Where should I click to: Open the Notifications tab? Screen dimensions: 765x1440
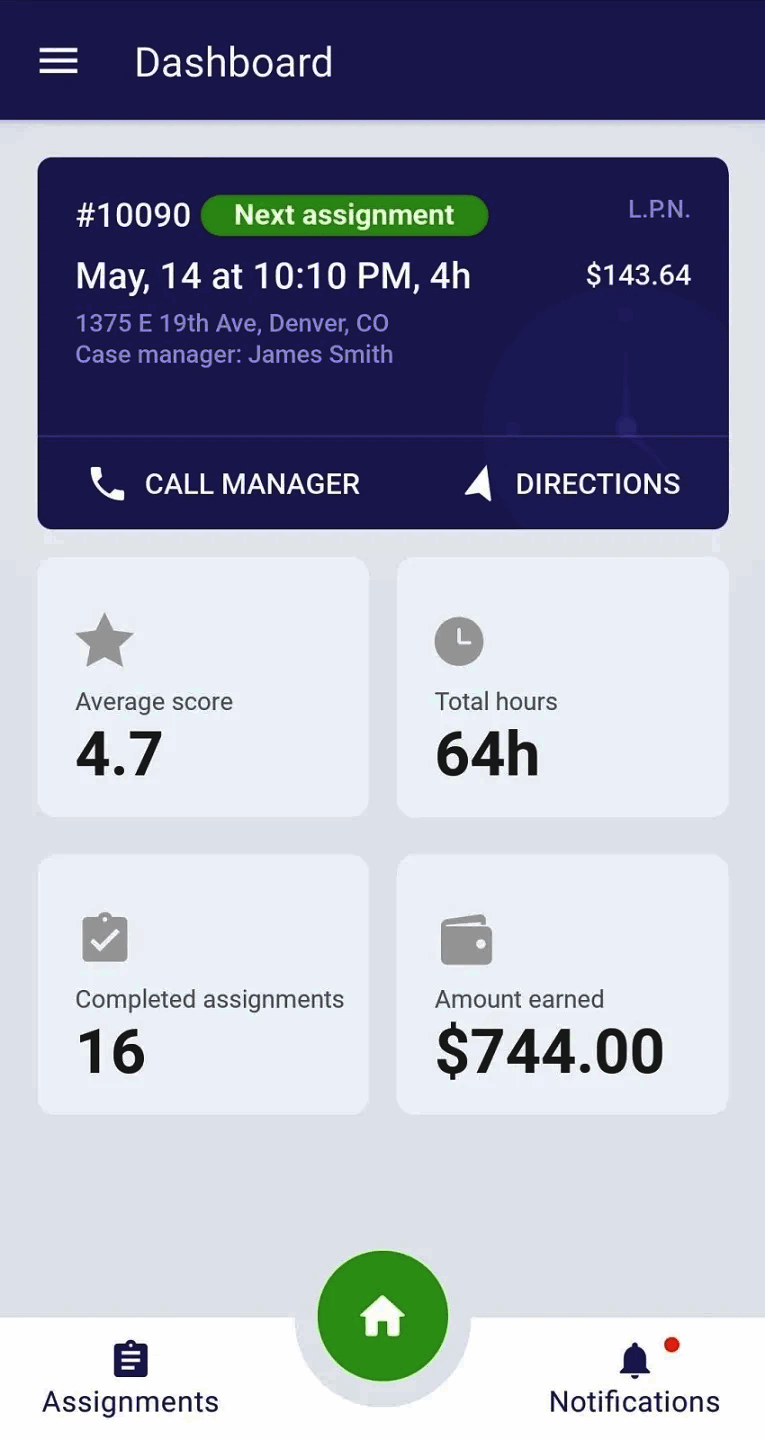(x=634, y=1380)
